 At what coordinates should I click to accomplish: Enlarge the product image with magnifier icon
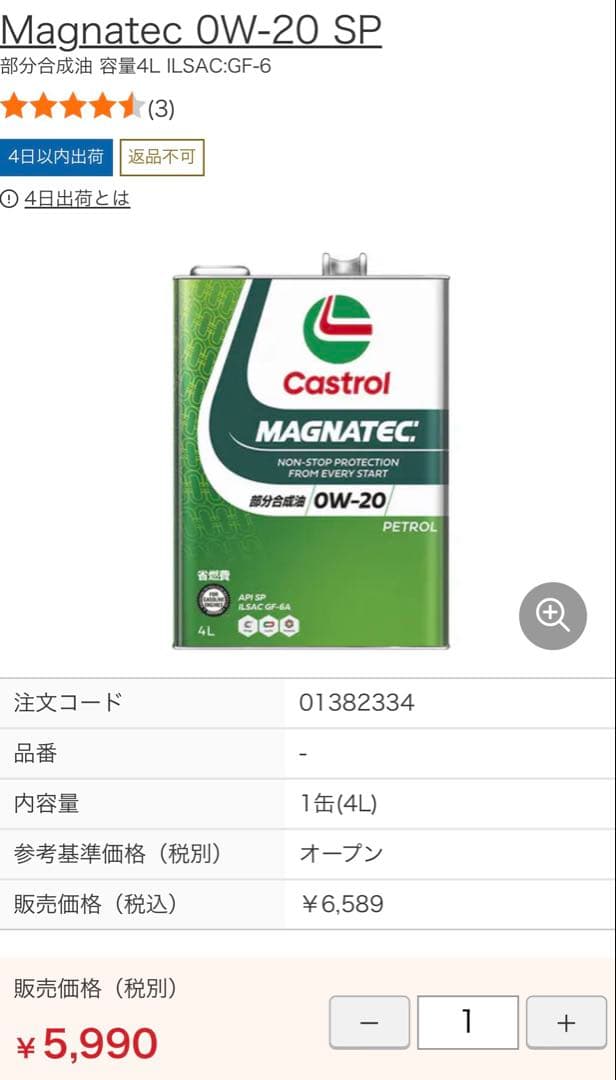[x=553, y=616]
